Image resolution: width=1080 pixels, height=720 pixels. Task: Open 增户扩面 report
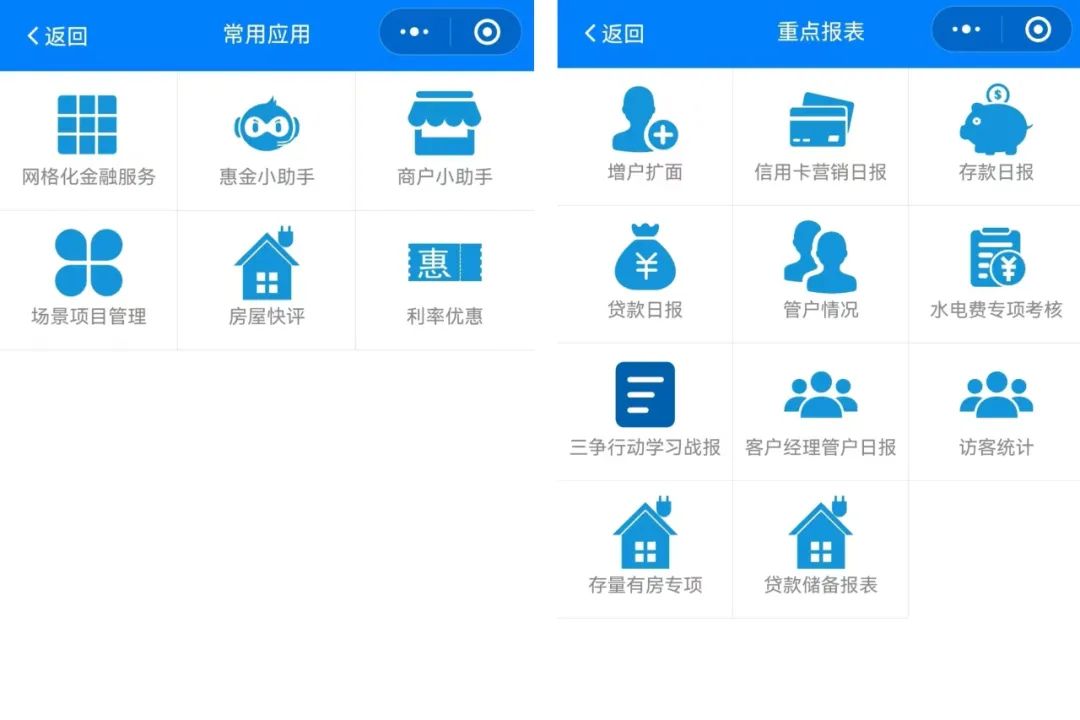click(x=645, y=136)
